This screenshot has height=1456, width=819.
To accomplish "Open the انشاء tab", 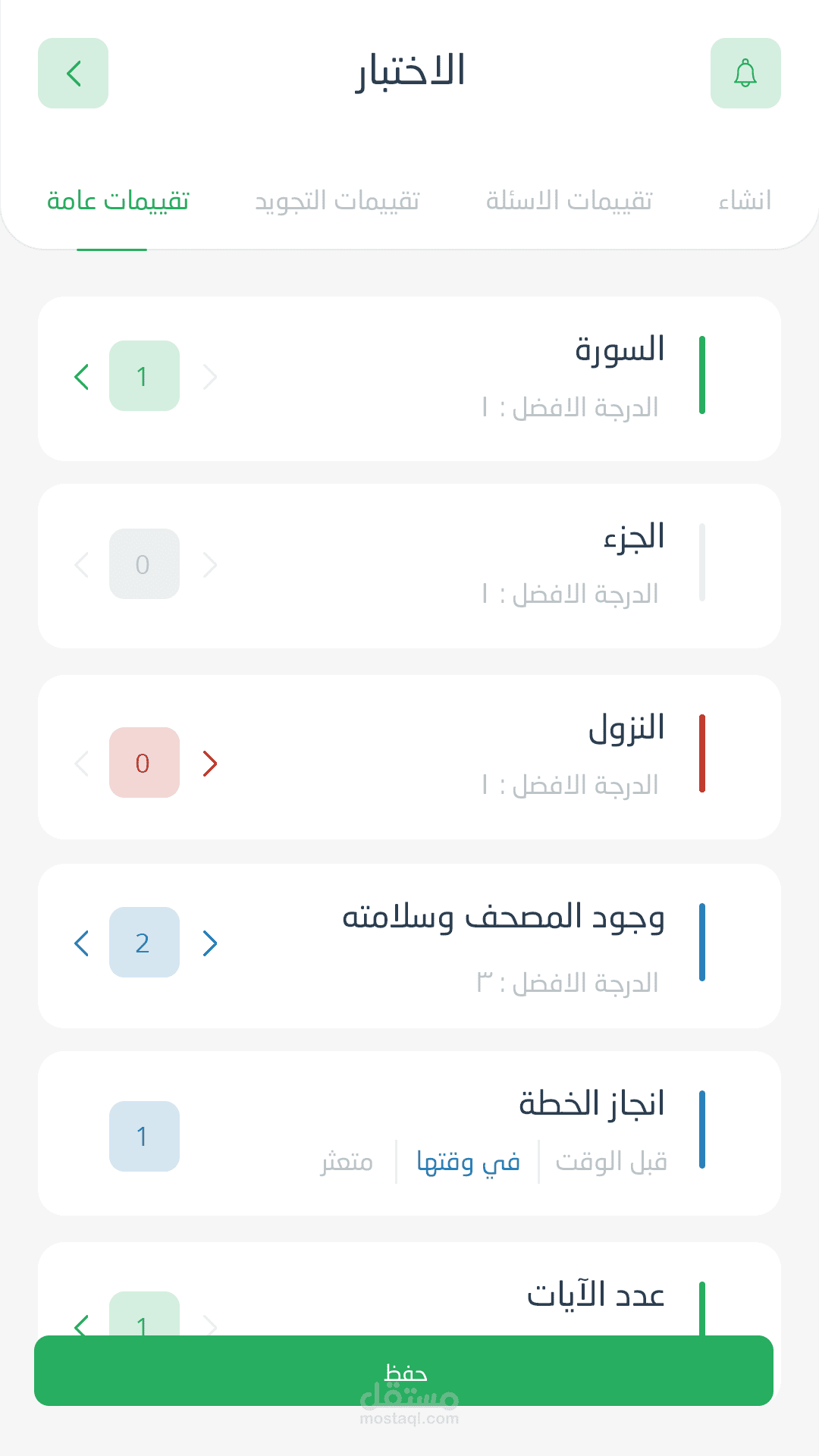I will point(745,201).
